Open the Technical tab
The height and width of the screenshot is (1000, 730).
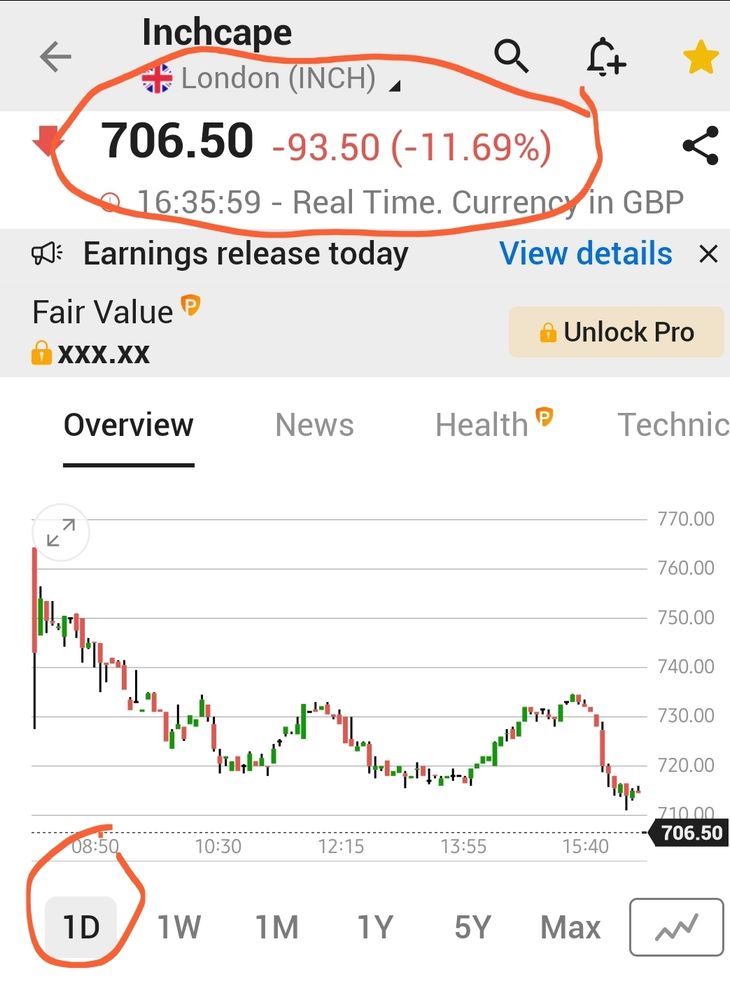(x=672, y=425)
